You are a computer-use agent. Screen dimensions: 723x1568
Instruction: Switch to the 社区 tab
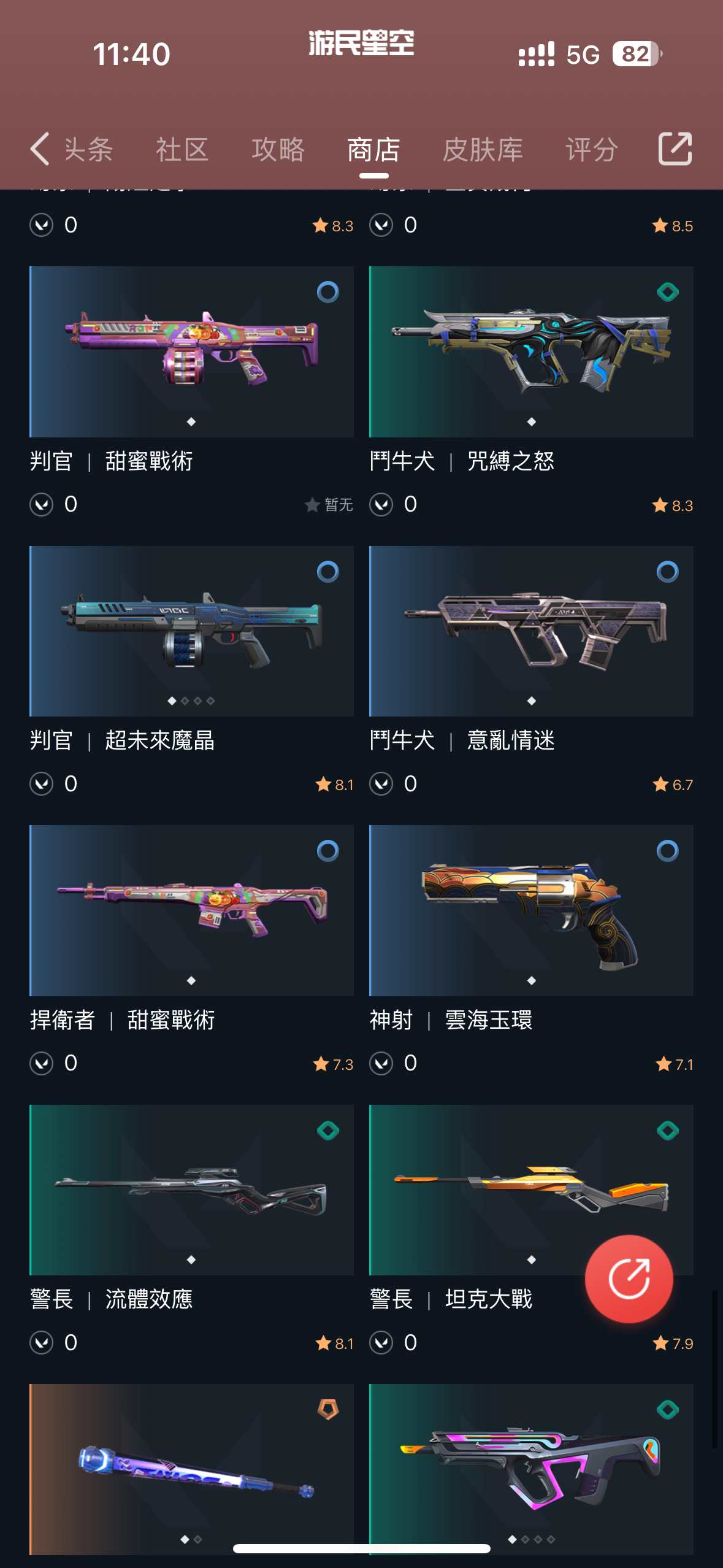pyautogui.click(x=182, y=150)
